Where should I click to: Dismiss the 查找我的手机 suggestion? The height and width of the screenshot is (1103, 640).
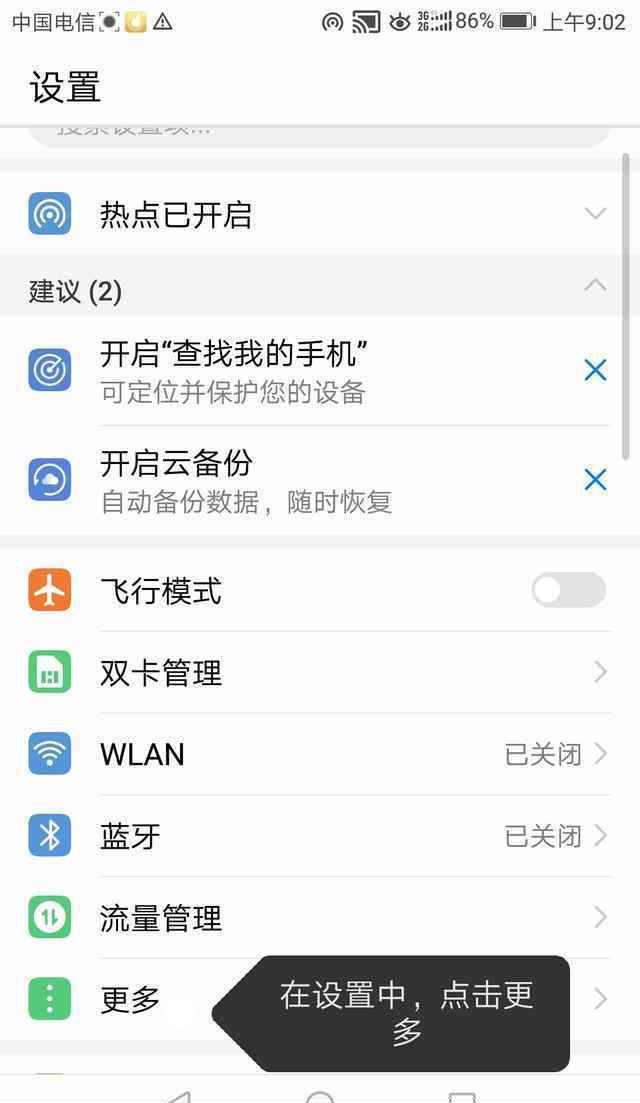595,370
